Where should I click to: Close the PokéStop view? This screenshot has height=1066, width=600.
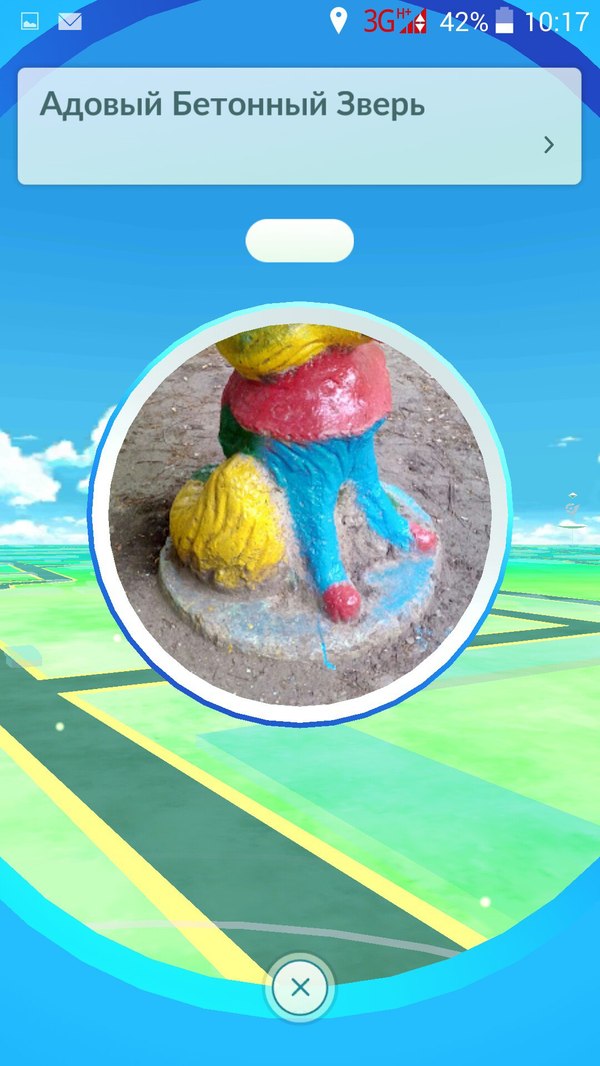pos(300,988)
